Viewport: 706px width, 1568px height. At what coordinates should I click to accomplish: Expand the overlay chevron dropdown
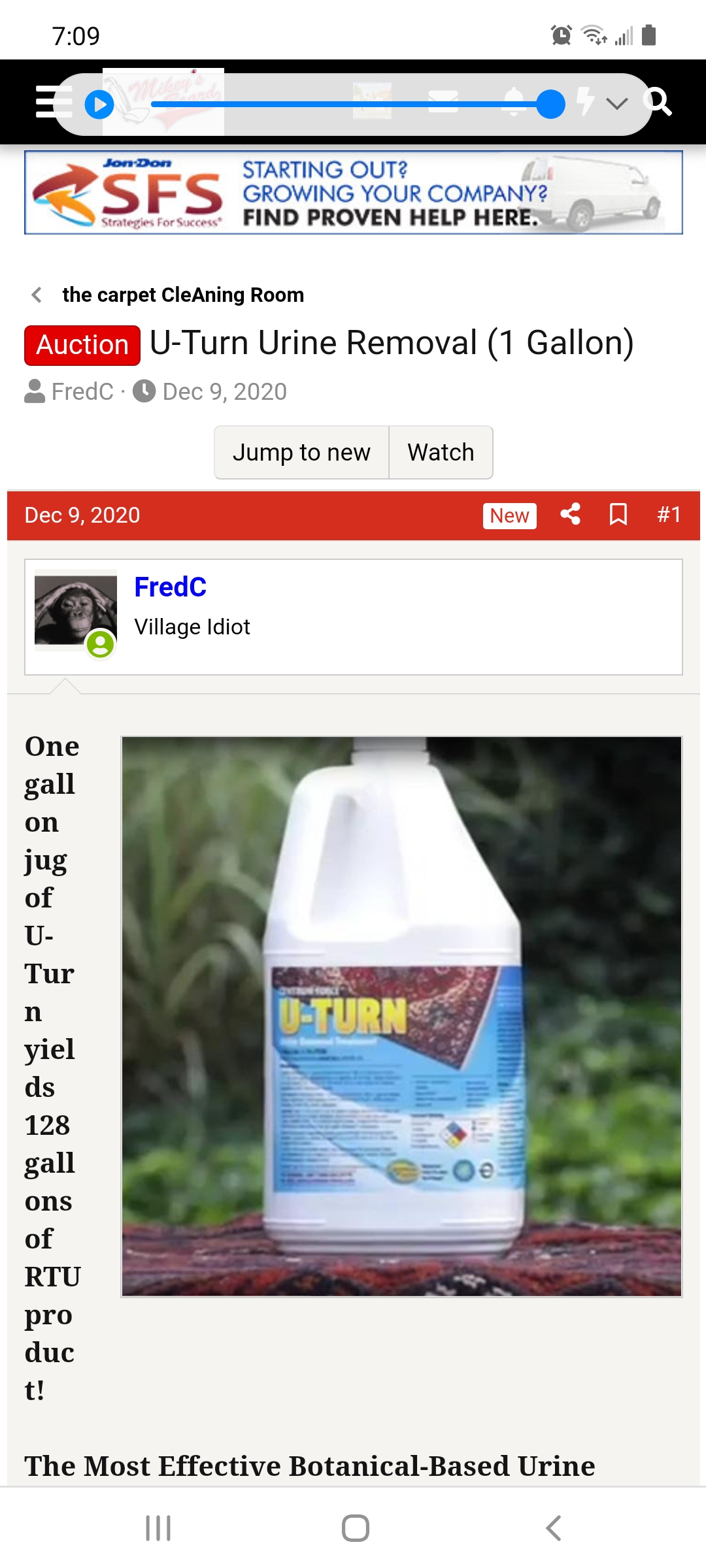(x=616, y=103)
